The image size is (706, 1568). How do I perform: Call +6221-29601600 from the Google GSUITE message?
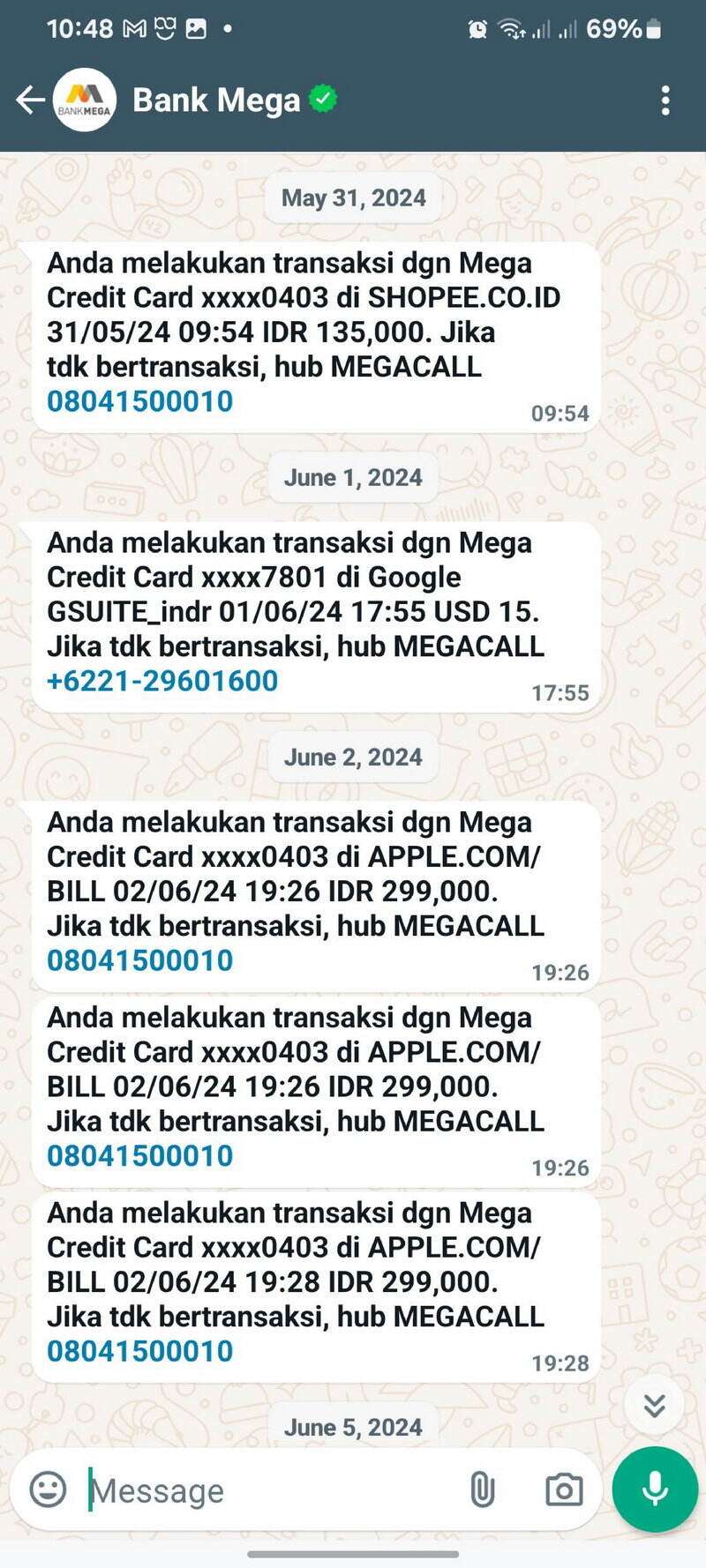(162, 681)
